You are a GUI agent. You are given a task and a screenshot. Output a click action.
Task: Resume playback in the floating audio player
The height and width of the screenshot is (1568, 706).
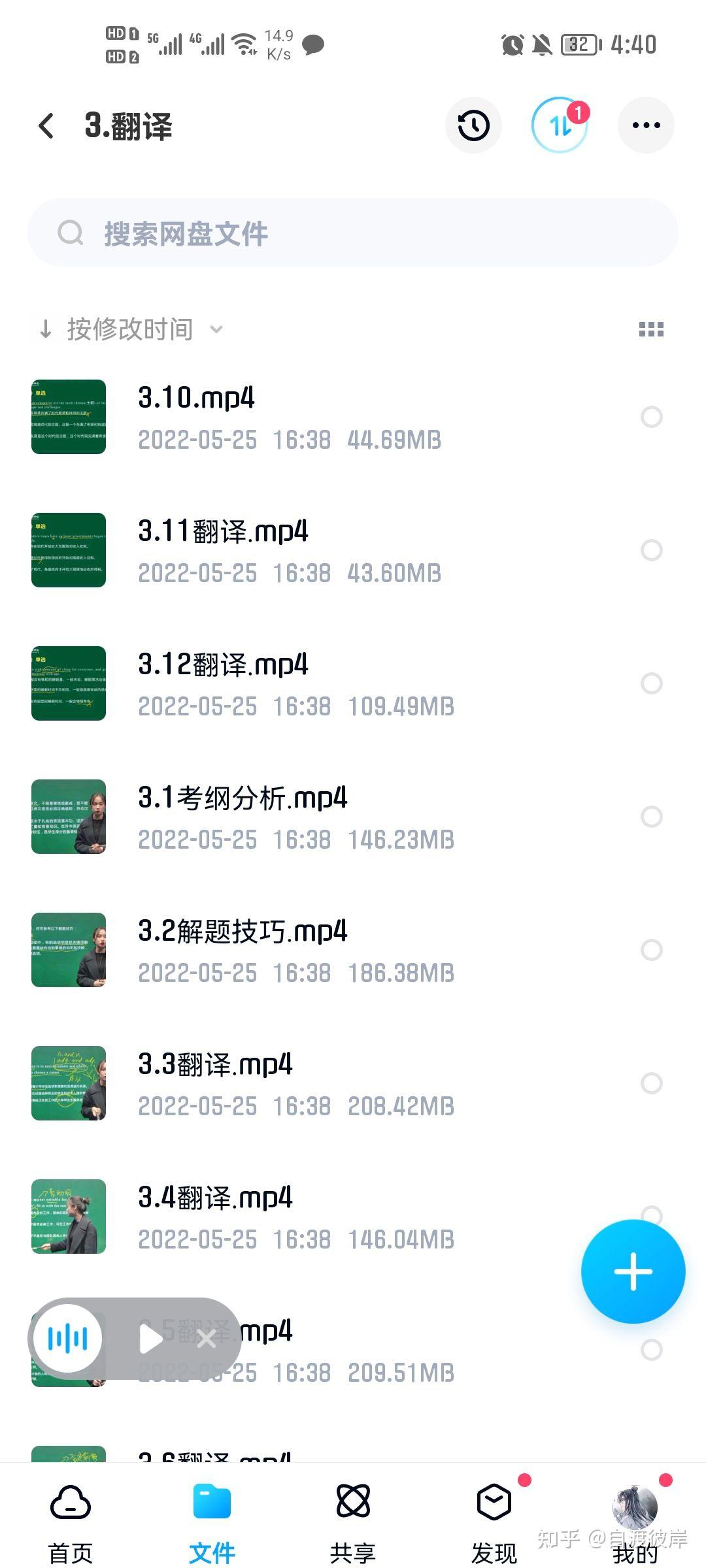tap(151, 1339)
